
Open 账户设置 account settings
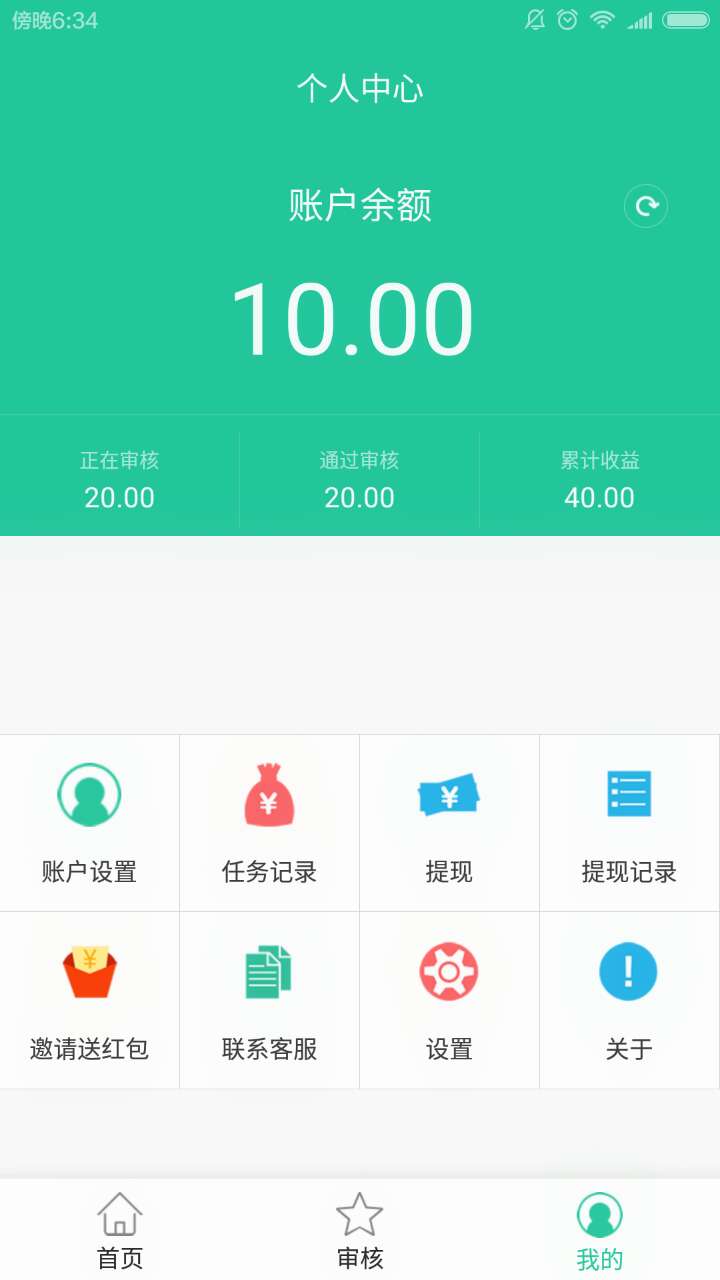tap(90, 823)
